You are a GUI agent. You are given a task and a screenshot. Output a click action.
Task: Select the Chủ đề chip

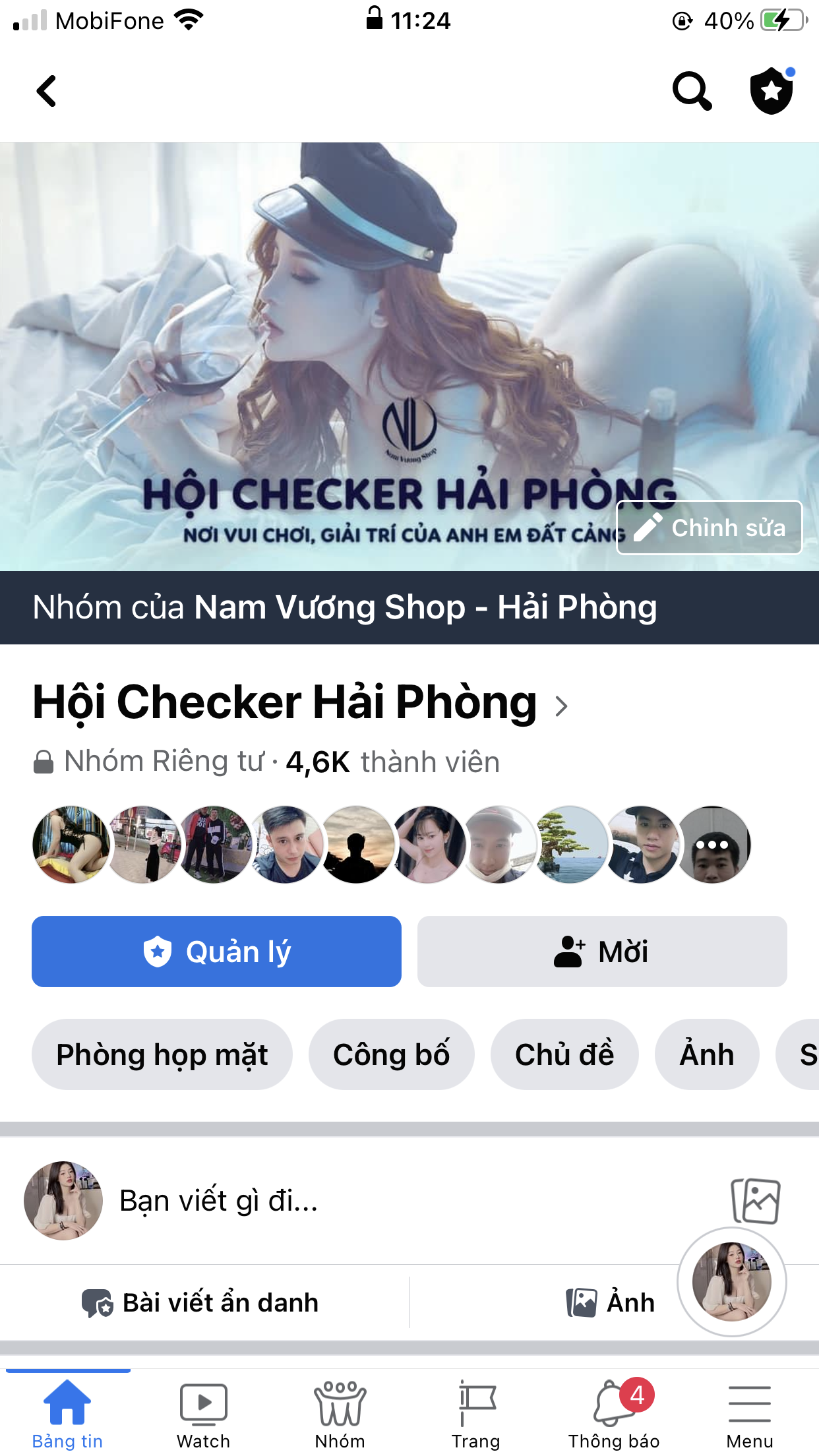(x=564, y=1054)
